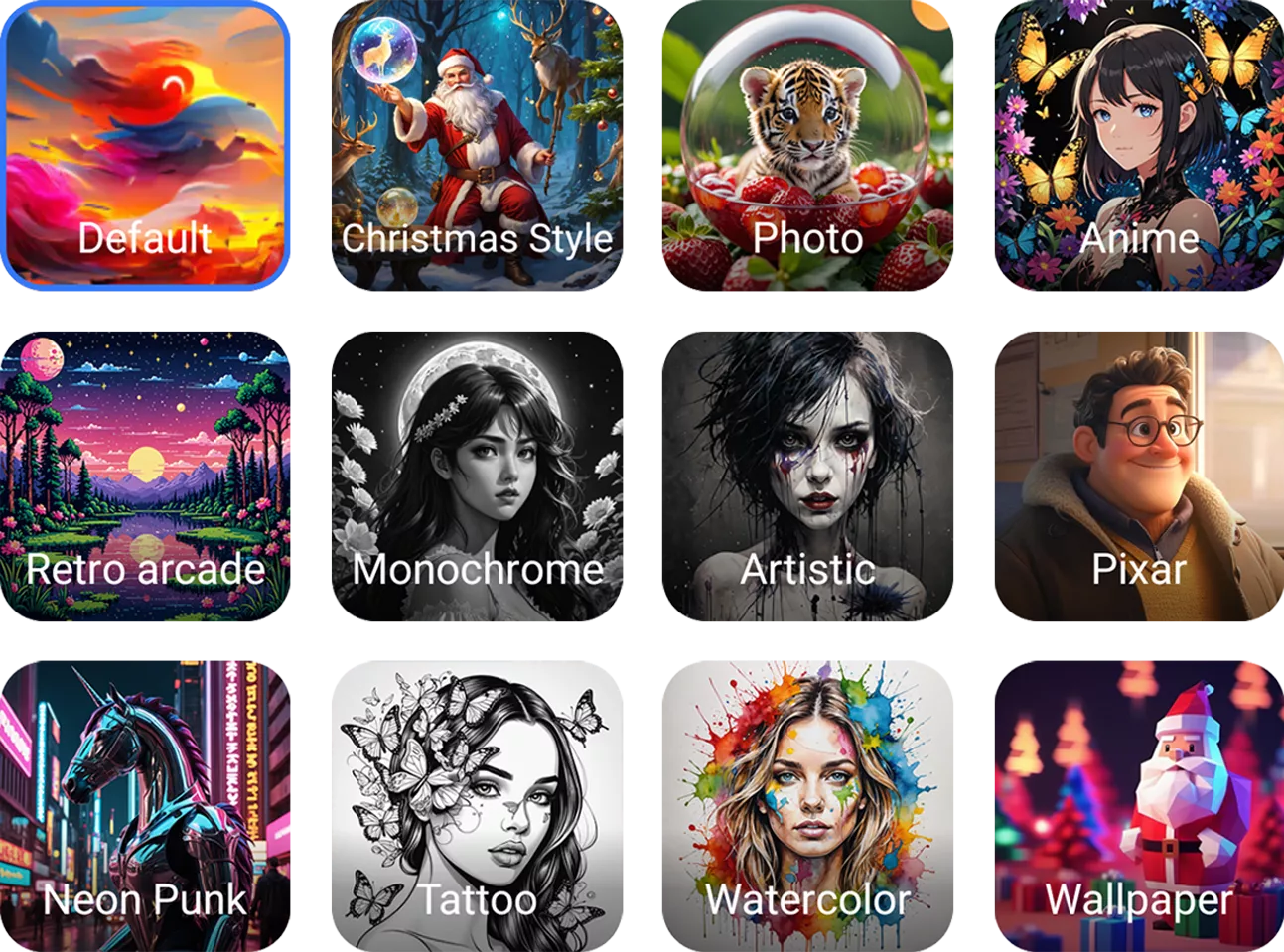Choose the Neon Punk style

click(x=145, y=806)
